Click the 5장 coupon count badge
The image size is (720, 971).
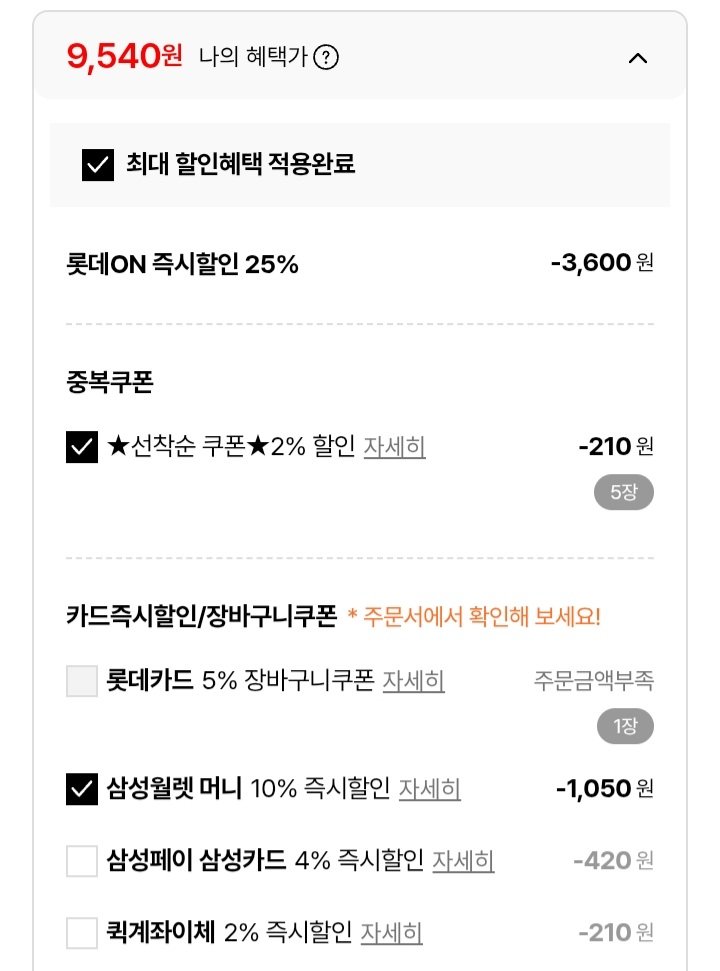tap(623, 491)
